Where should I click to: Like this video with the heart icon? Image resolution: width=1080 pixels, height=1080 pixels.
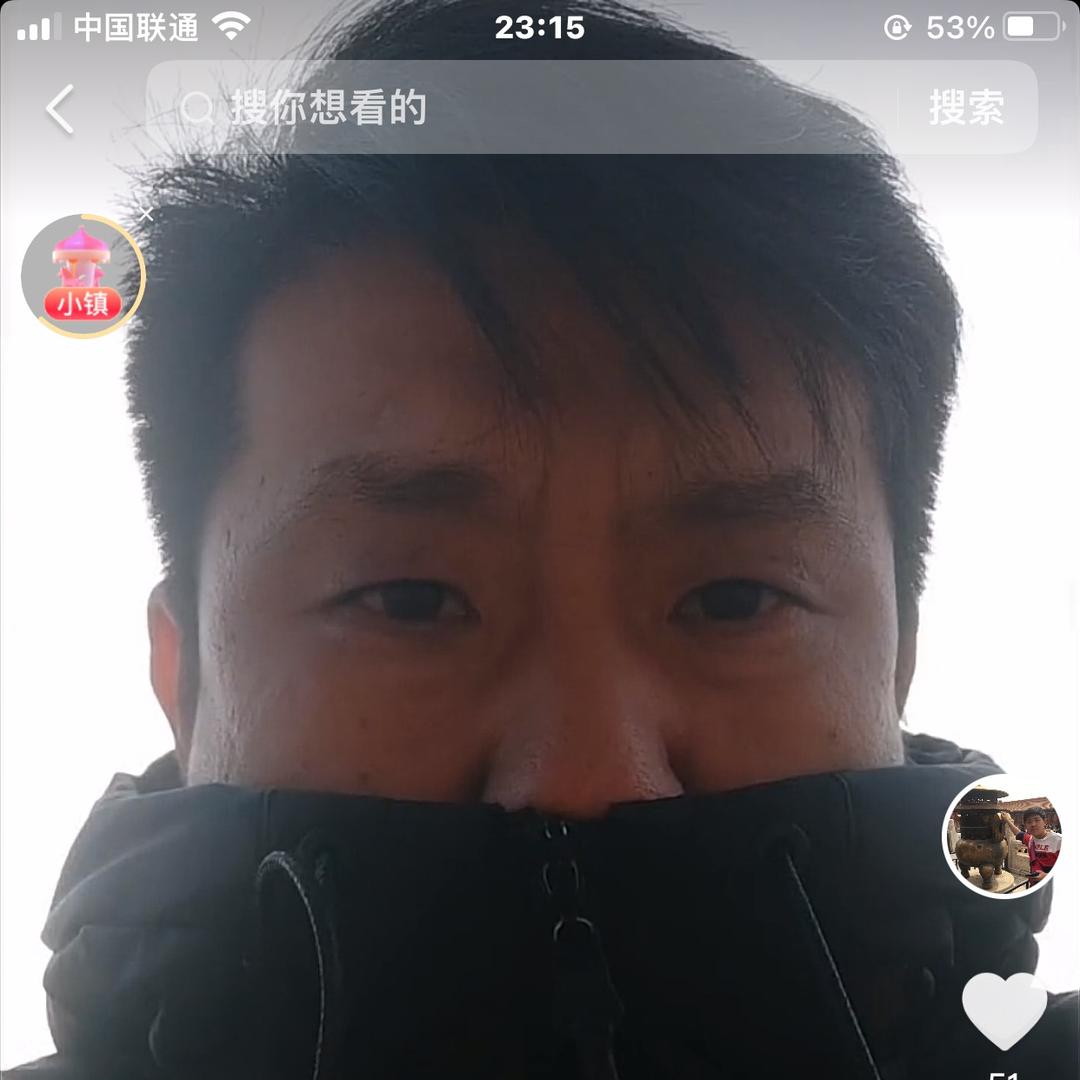click(1004, 1010)
